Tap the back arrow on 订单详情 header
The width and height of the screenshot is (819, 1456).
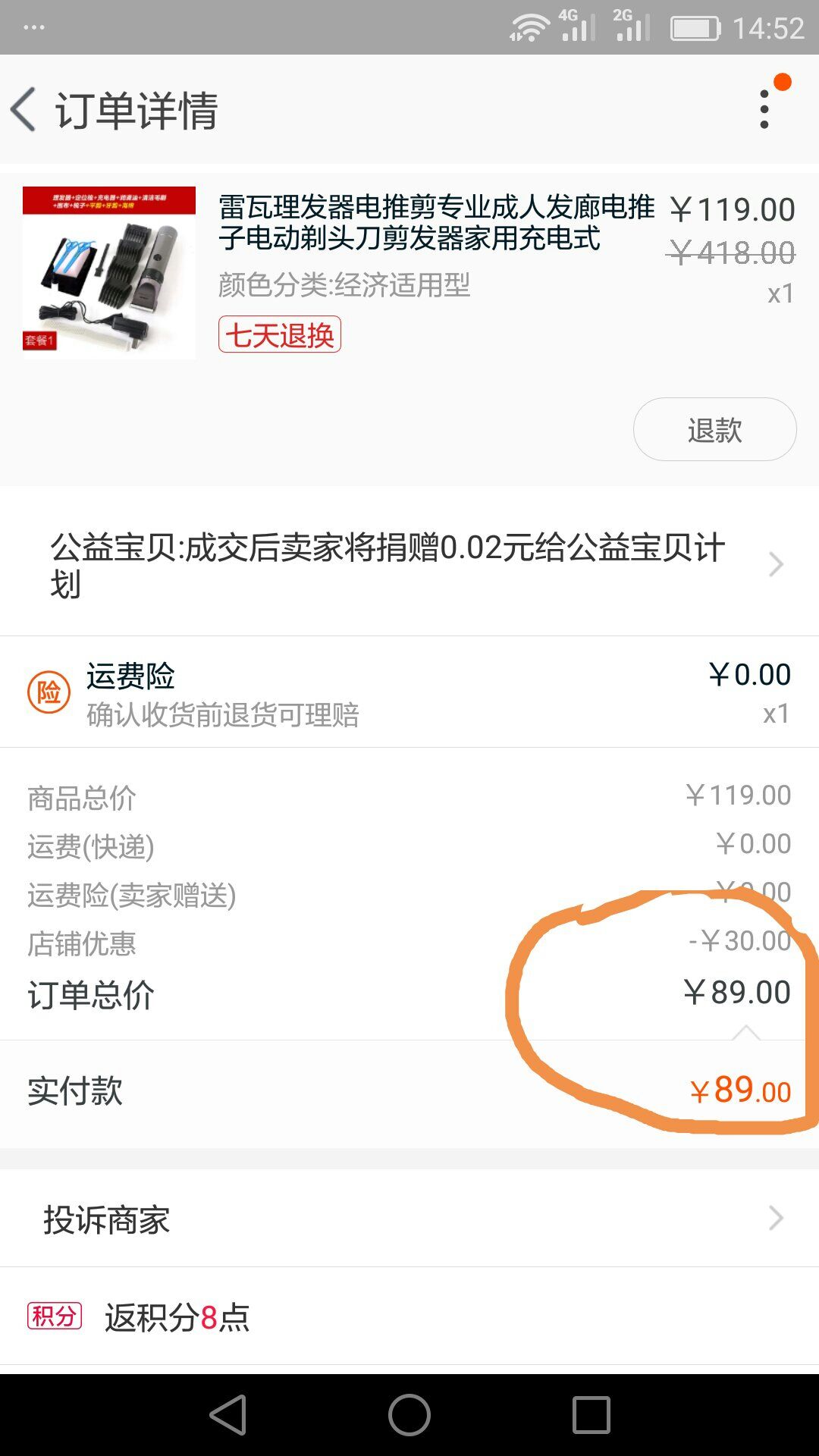pos(25,111)
